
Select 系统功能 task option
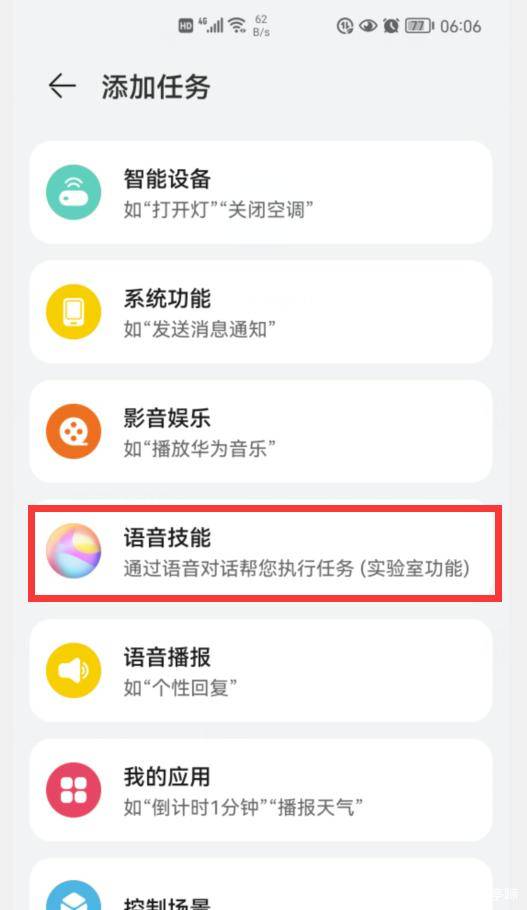(261, 312)
